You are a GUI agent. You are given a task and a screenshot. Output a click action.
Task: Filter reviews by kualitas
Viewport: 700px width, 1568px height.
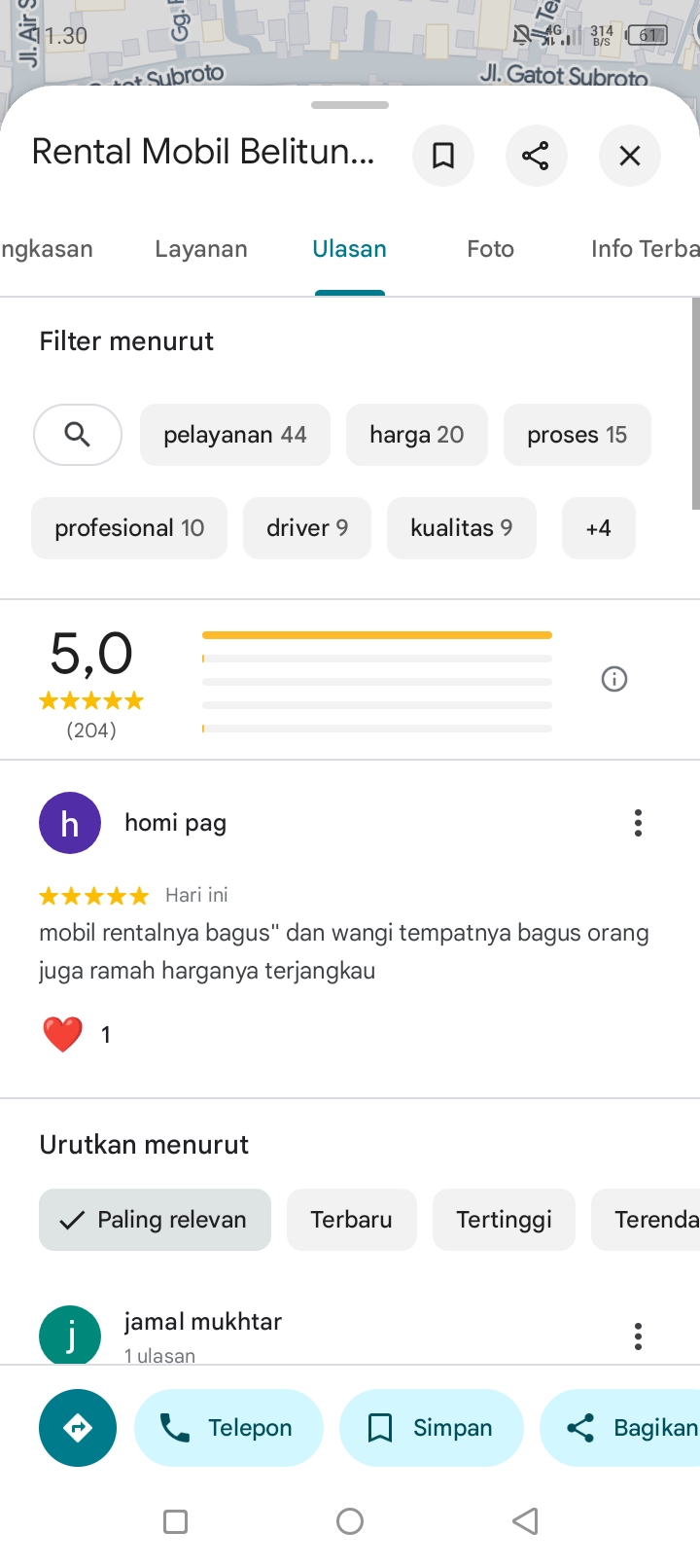(462, 528)
